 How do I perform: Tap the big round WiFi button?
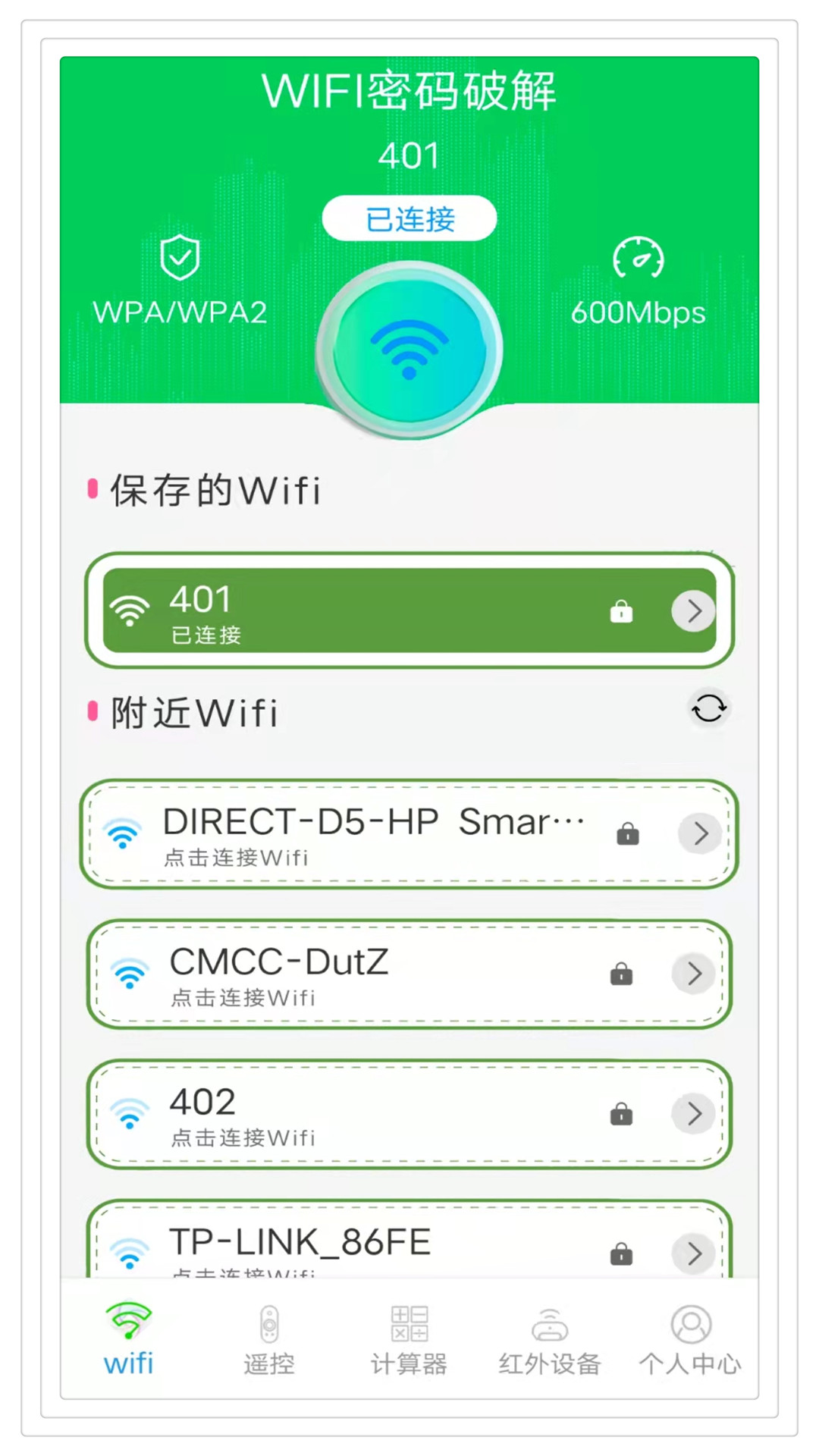[x=409, y=350]
